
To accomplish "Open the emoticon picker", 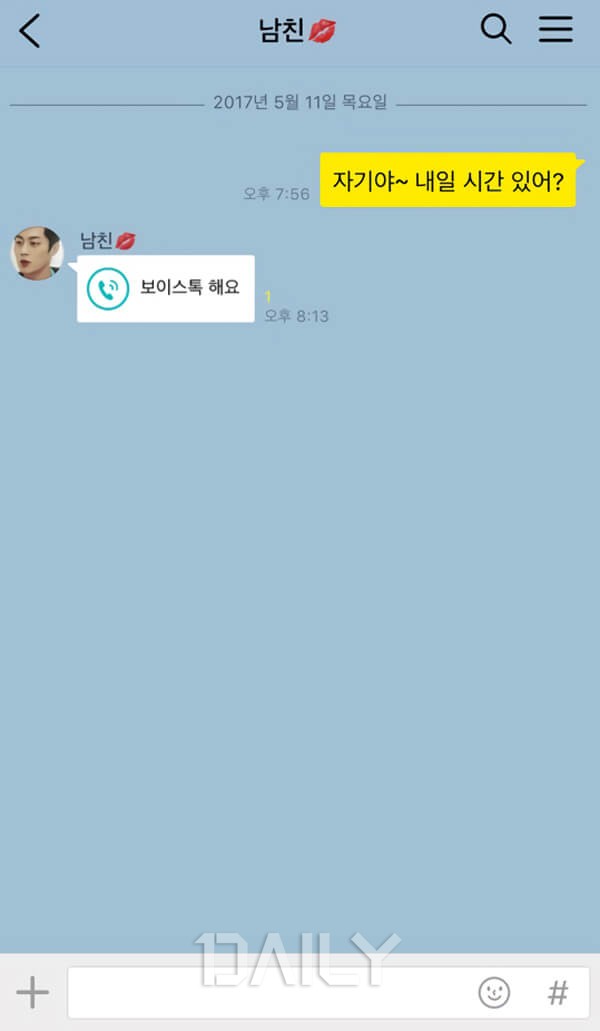I will (x=494, y=993).
